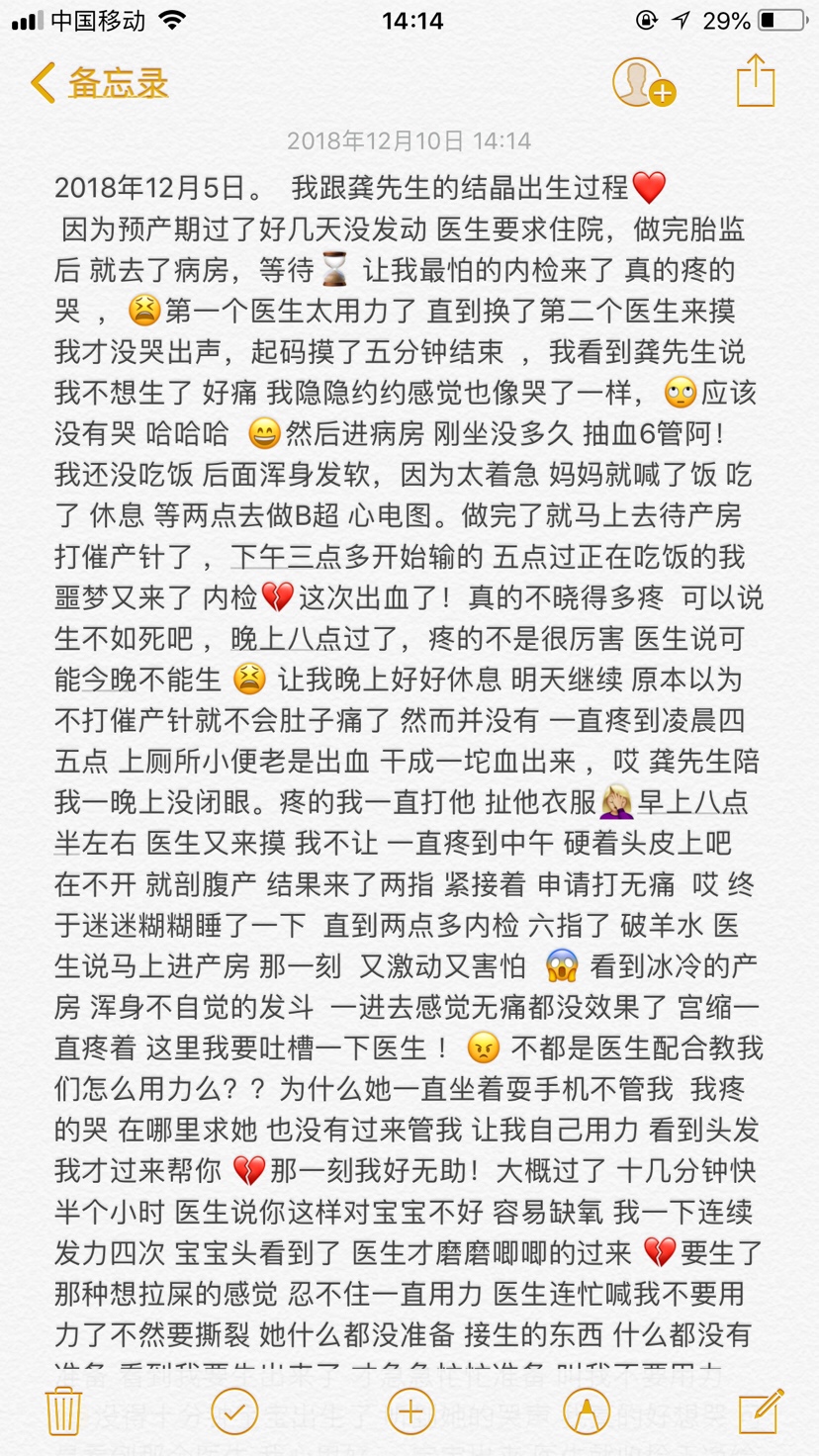Viewport: 819px width, 1456px height.
Task: Open the share sheet
Action: [x=755, y=81]
